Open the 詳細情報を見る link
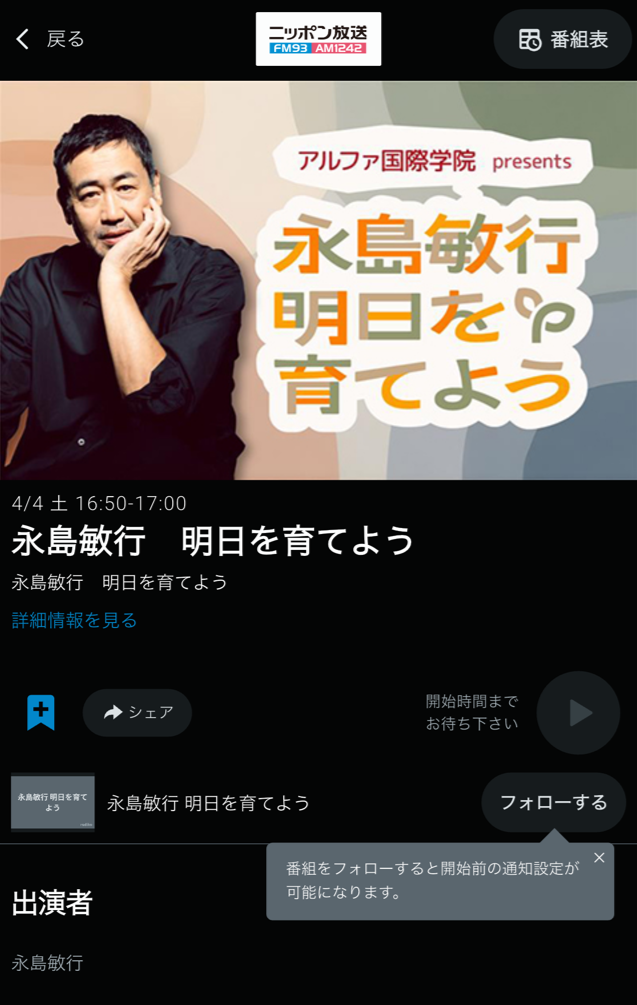 point(75,620)
